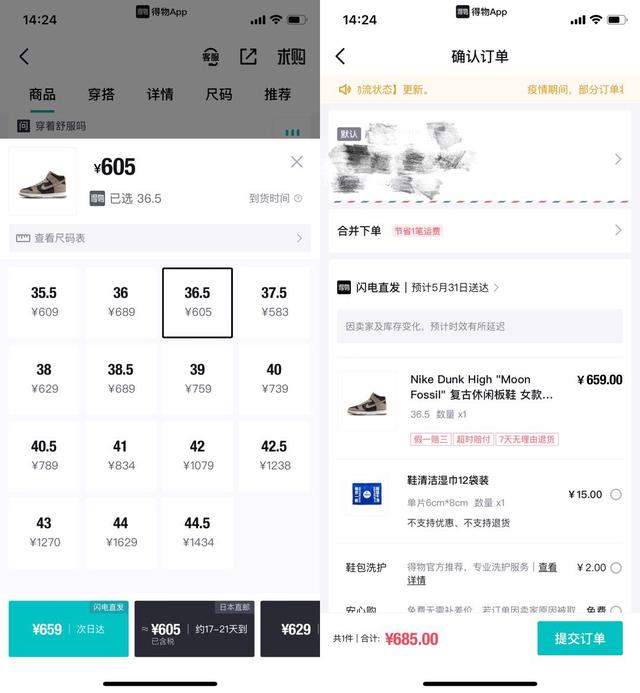This screenshot has width=640, height=693.
Task: Share this product page
Action: click(249, 57)
